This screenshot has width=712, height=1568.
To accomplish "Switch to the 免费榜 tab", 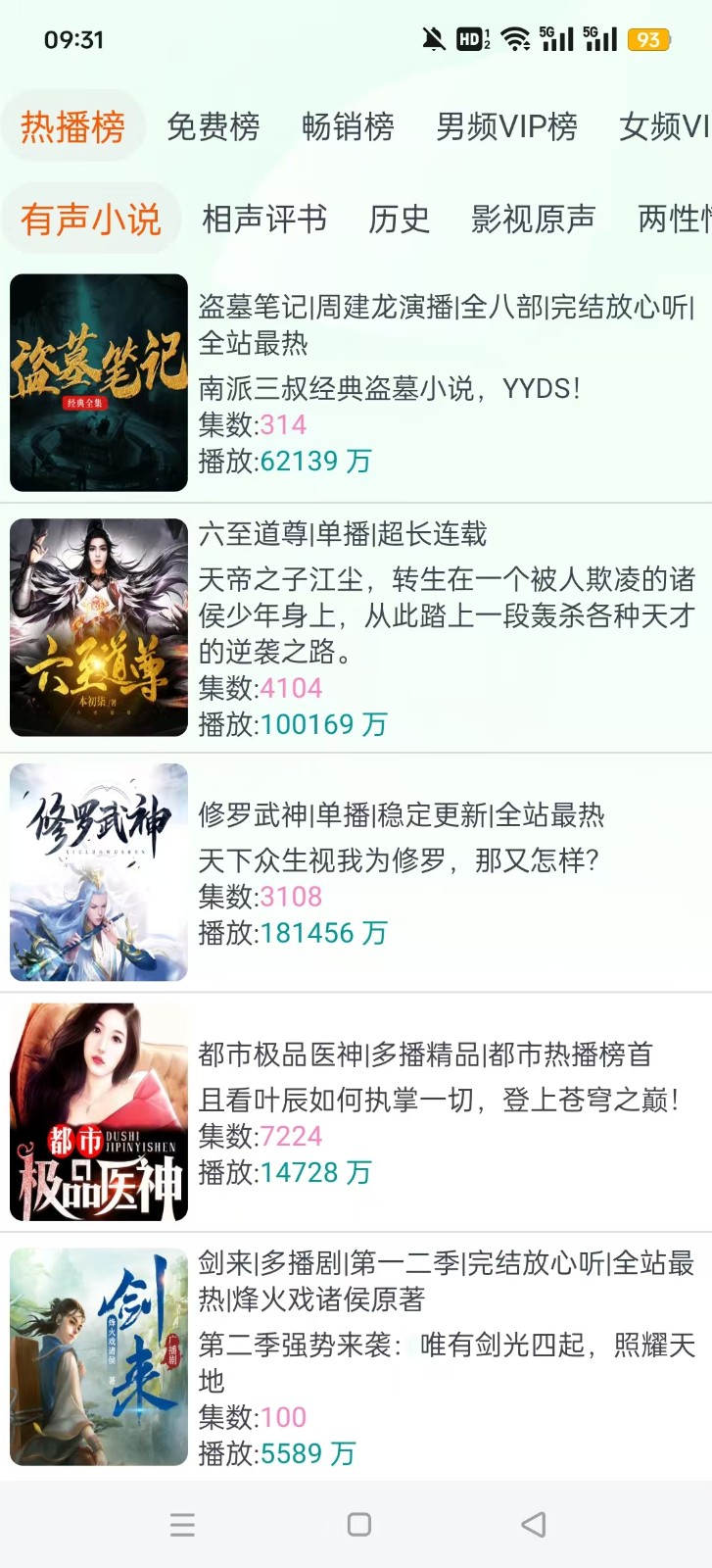I will click(213, 126).
